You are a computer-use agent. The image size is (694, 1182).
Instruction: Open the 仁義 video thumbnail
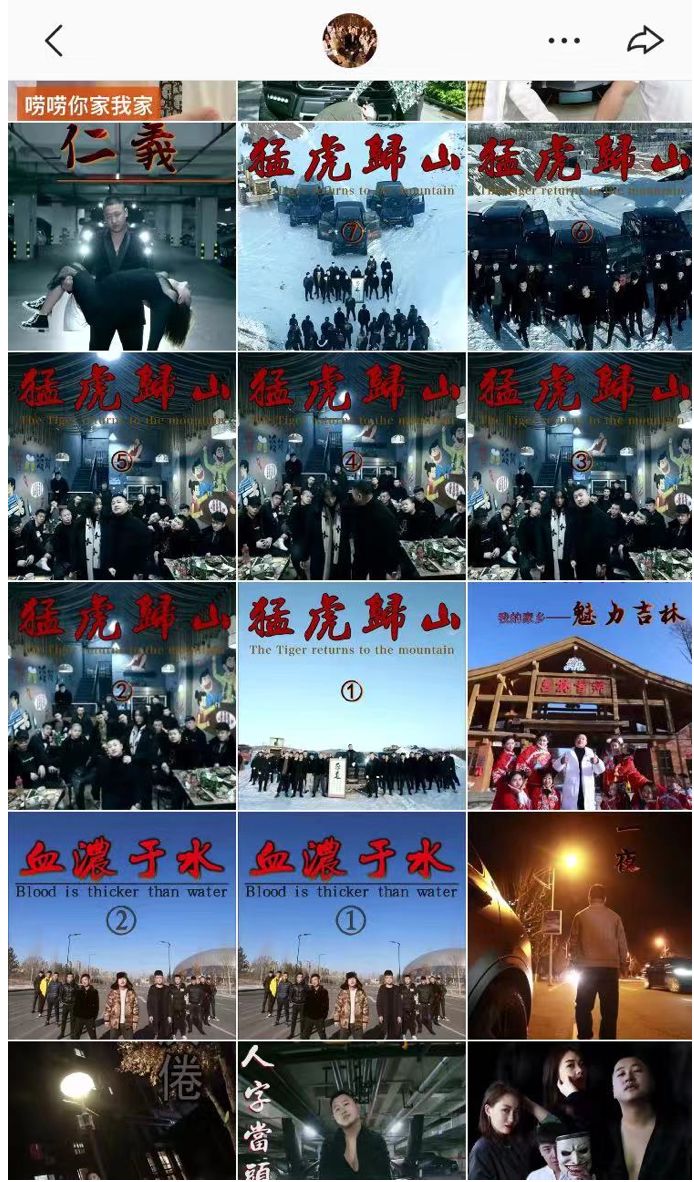coord(122,237)
